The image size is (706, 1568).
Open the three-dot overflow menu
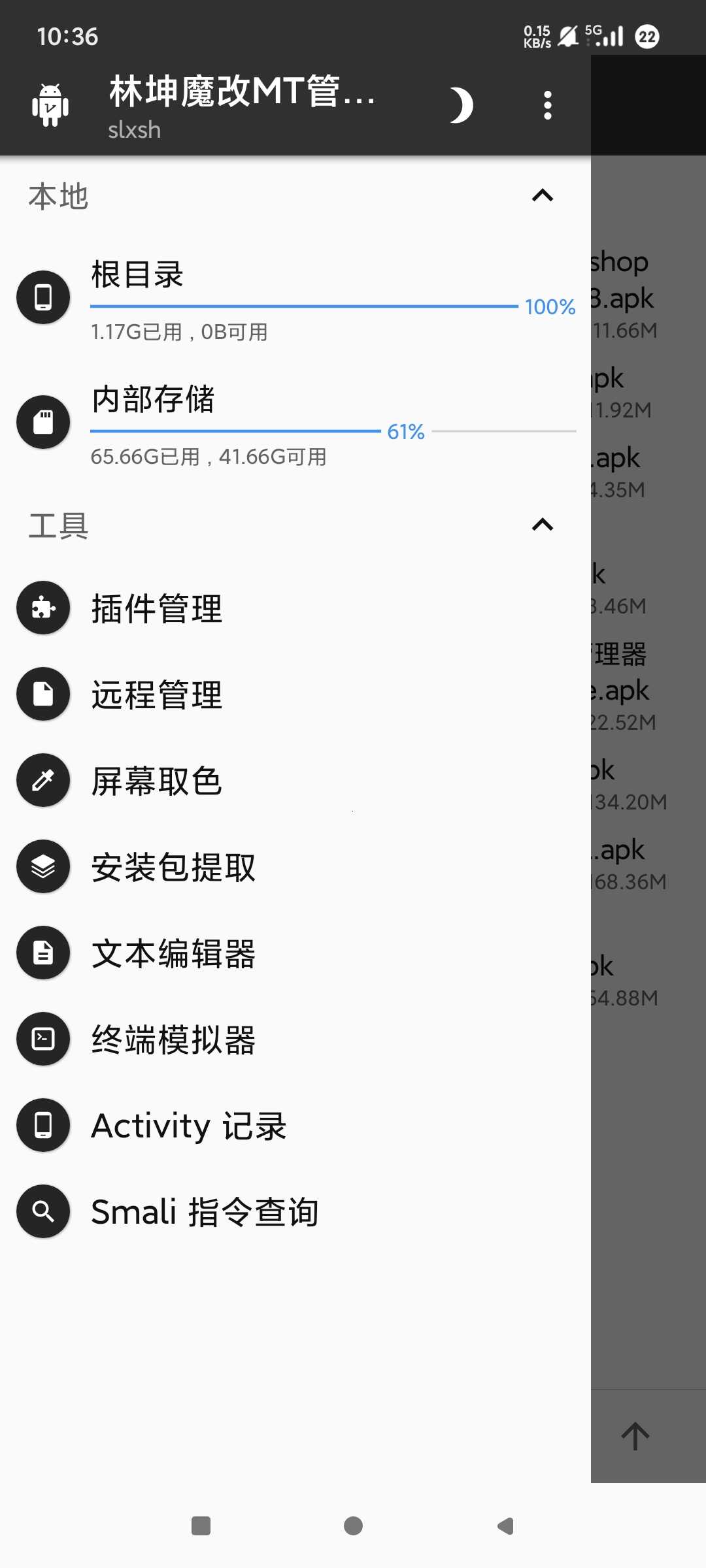[x=546, y=105]
